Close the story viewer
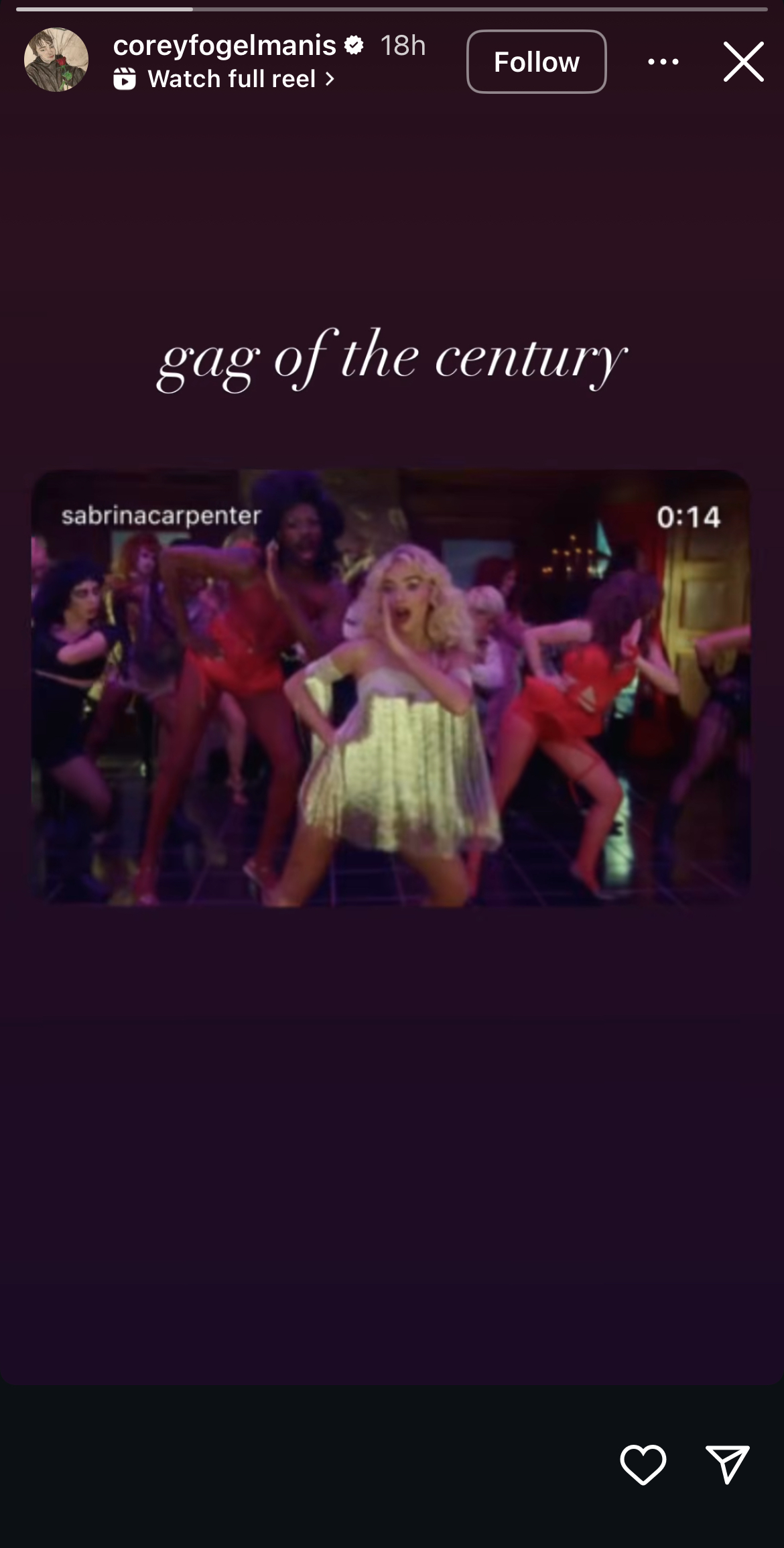This screenshot has width=784, height=1548. click(744, 62)
